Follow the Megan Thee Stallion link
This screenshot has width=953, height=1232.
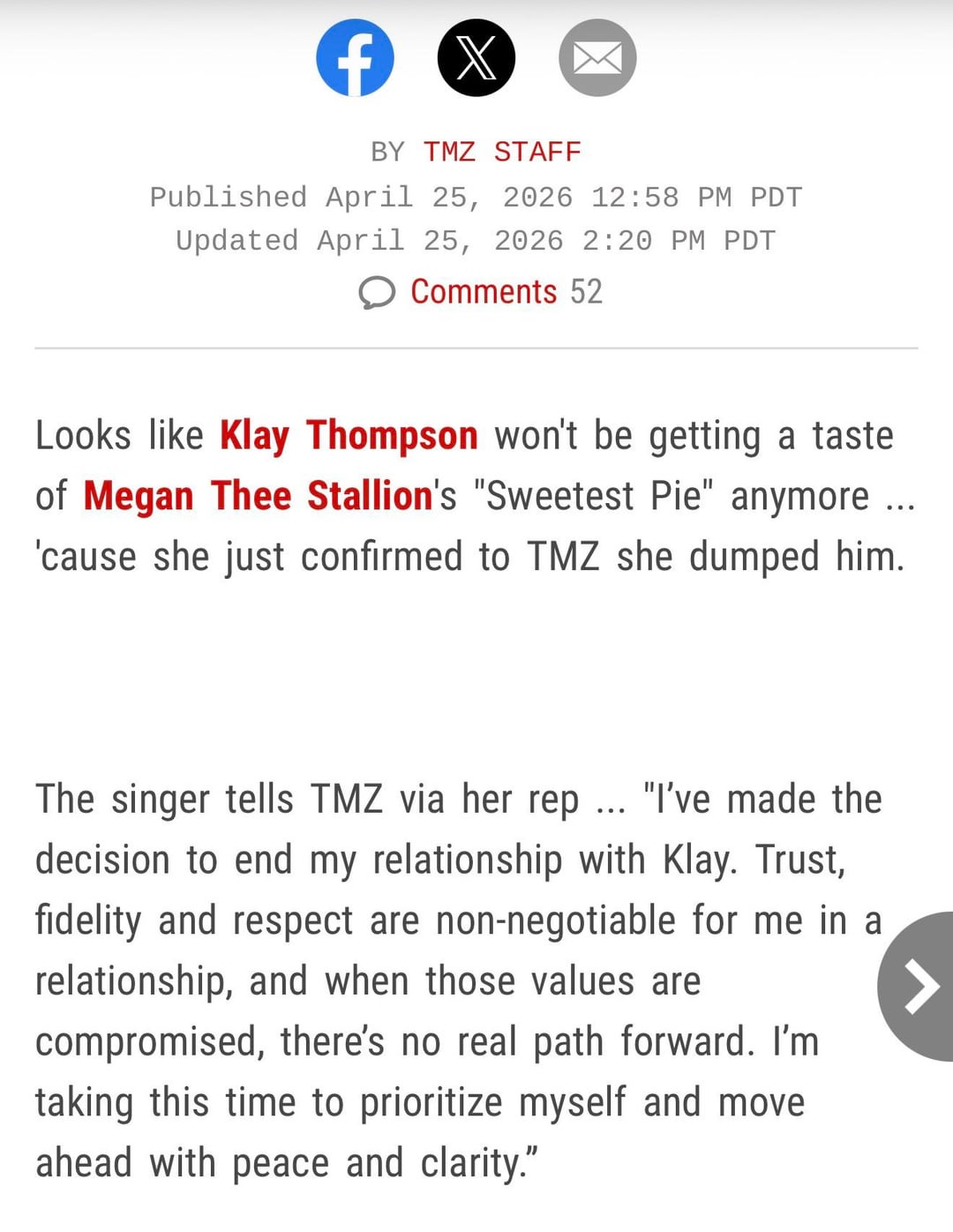click(258, 496)
